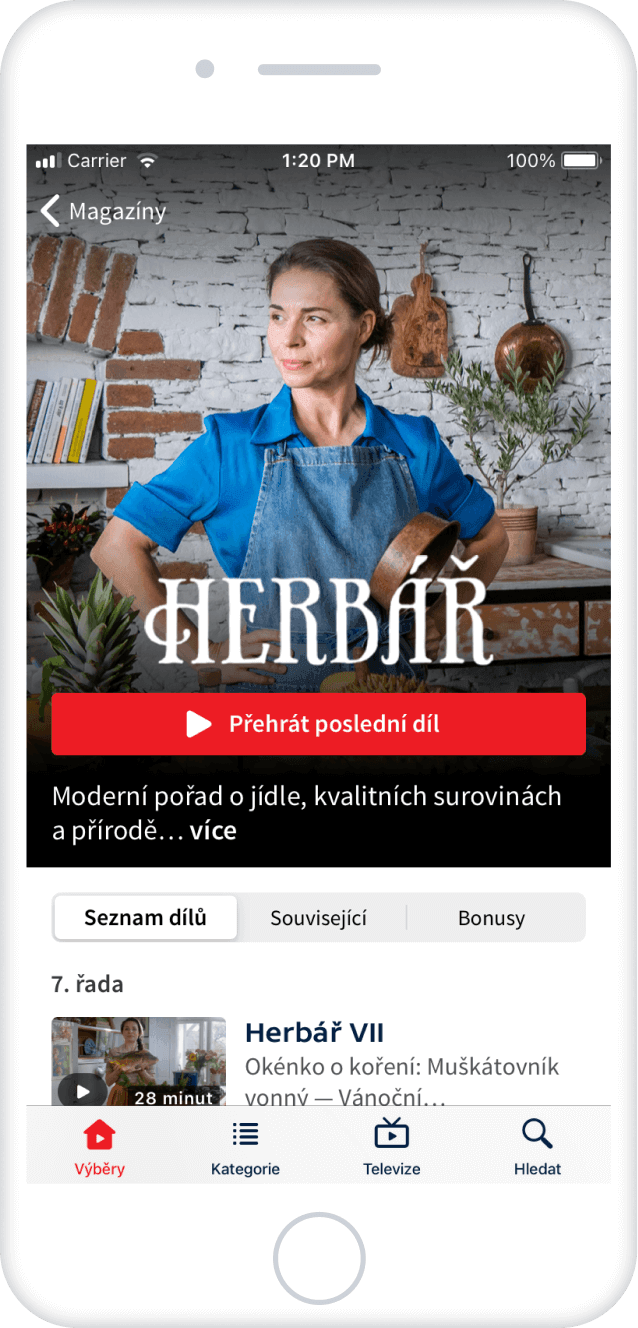The height and width of the screenshot is (1328, 638).
Task: Switch to the Bonusy segment
Action: point(491,918)
